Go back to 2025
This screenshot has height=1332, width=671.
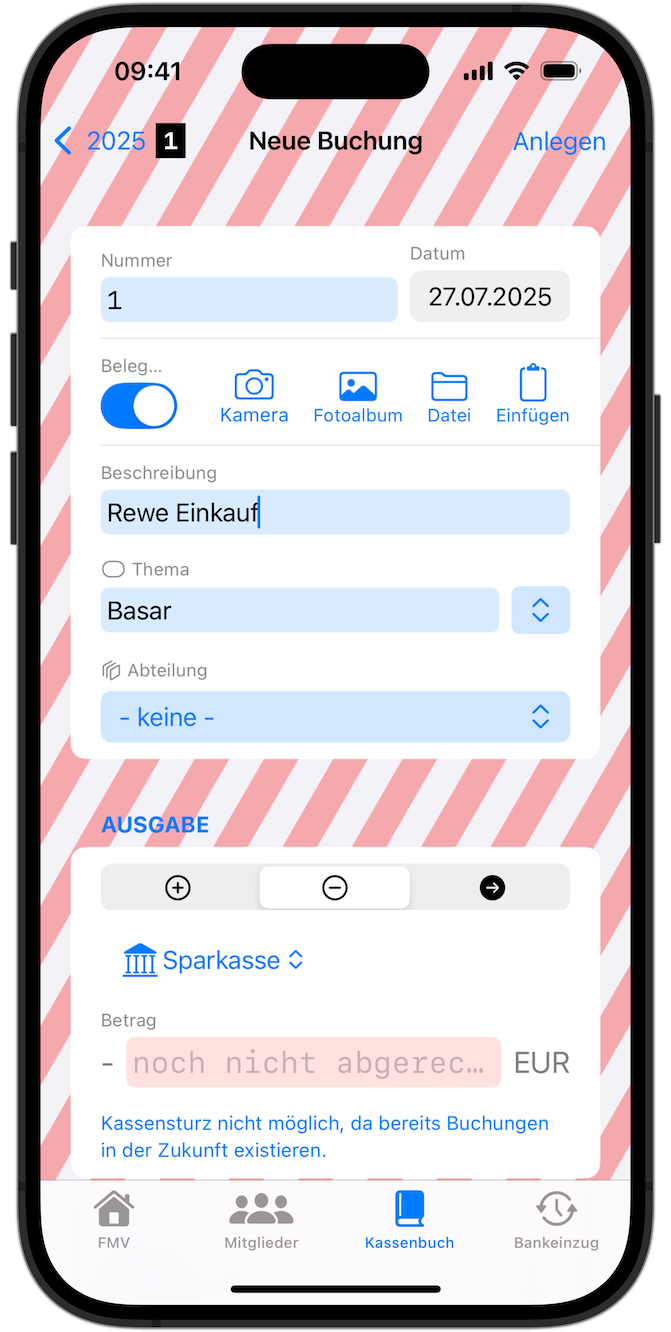[x=100, y=141]
